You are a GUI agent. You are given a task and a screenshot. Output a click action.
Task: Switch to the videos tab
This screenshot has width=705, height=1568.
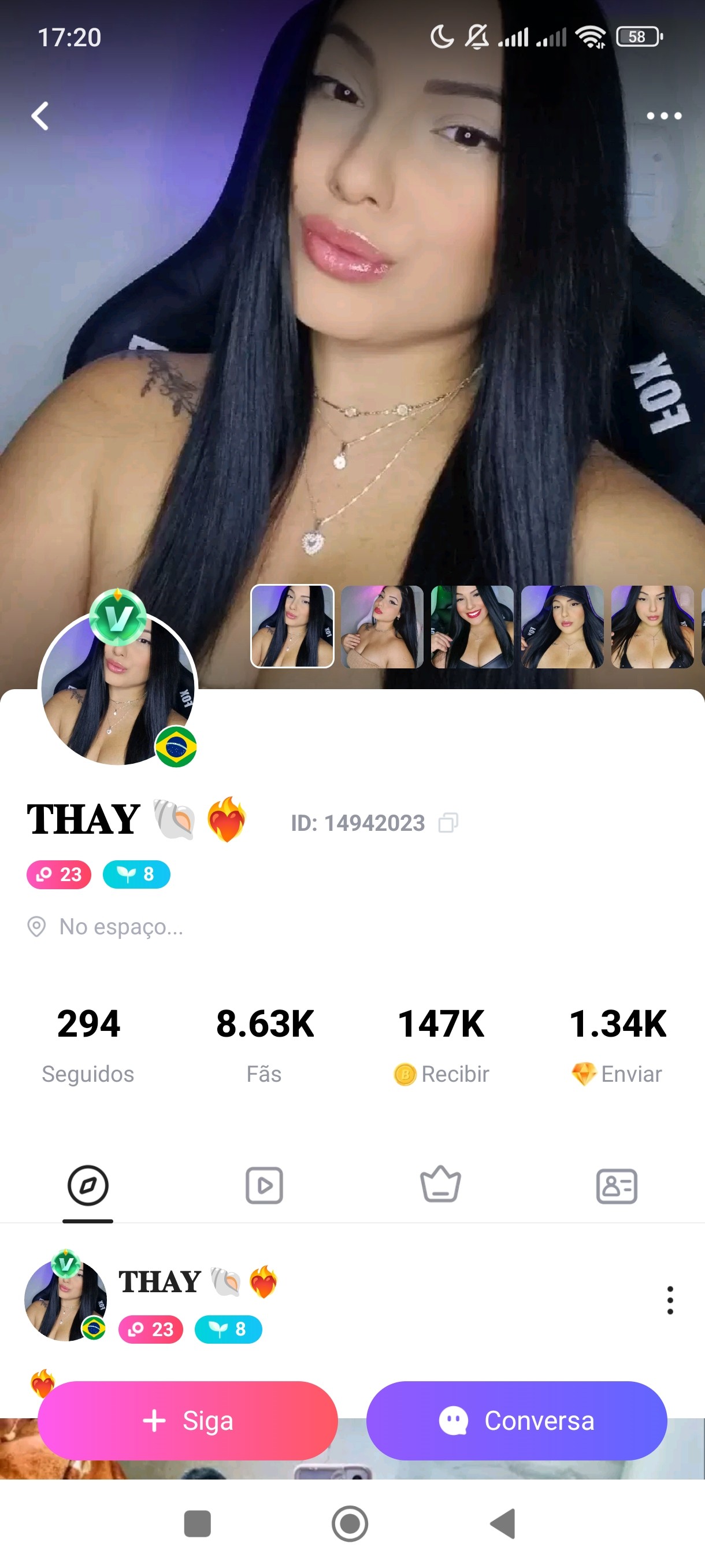pyautogui.click(x=264, y=1185)
